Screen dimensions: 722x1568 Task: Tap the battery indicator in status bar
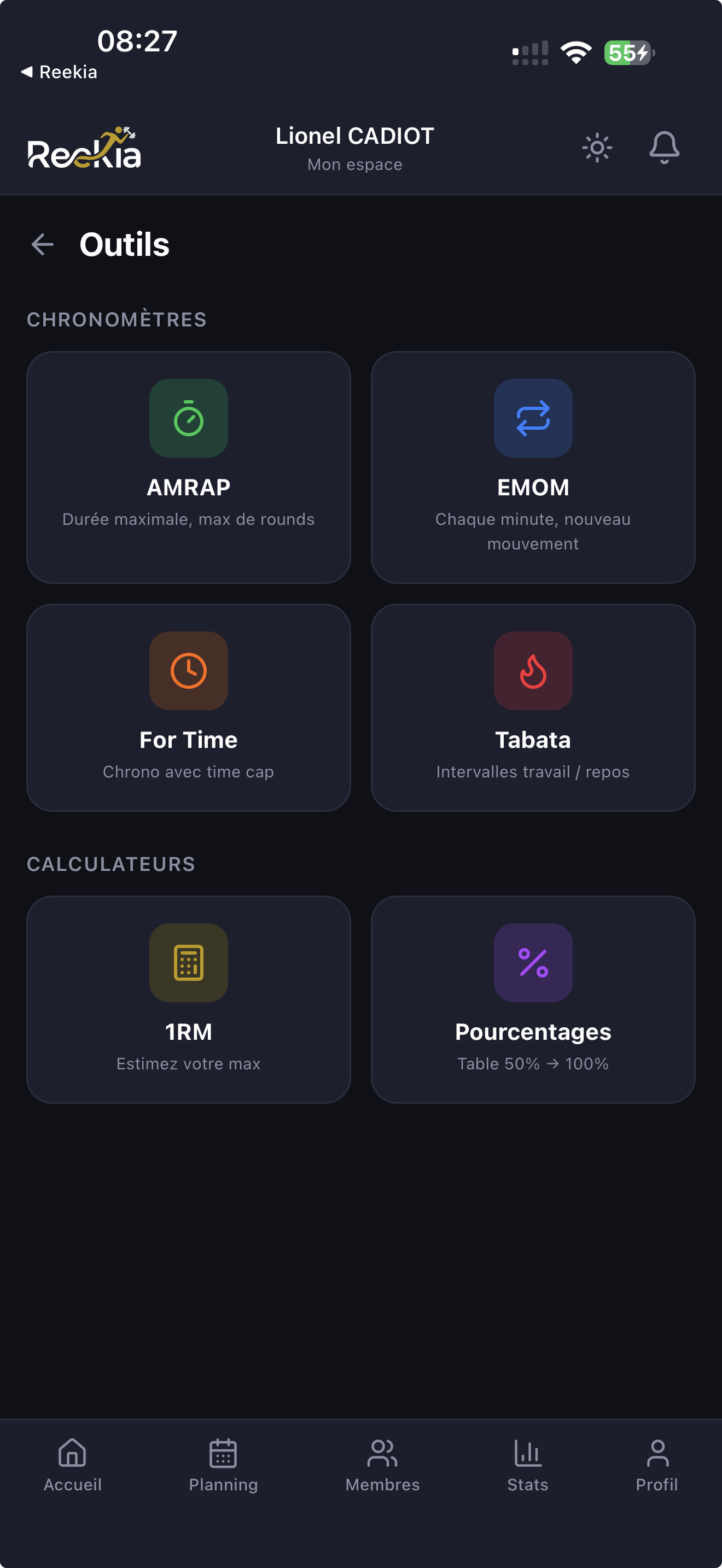627,54
